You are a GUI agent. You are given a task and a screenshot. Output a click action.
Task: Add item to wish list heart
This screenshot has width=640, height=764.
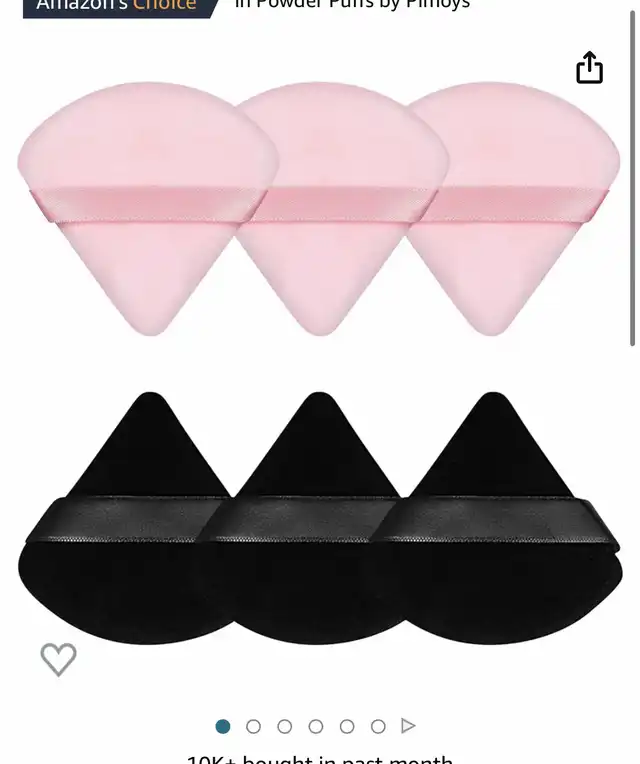58,659
